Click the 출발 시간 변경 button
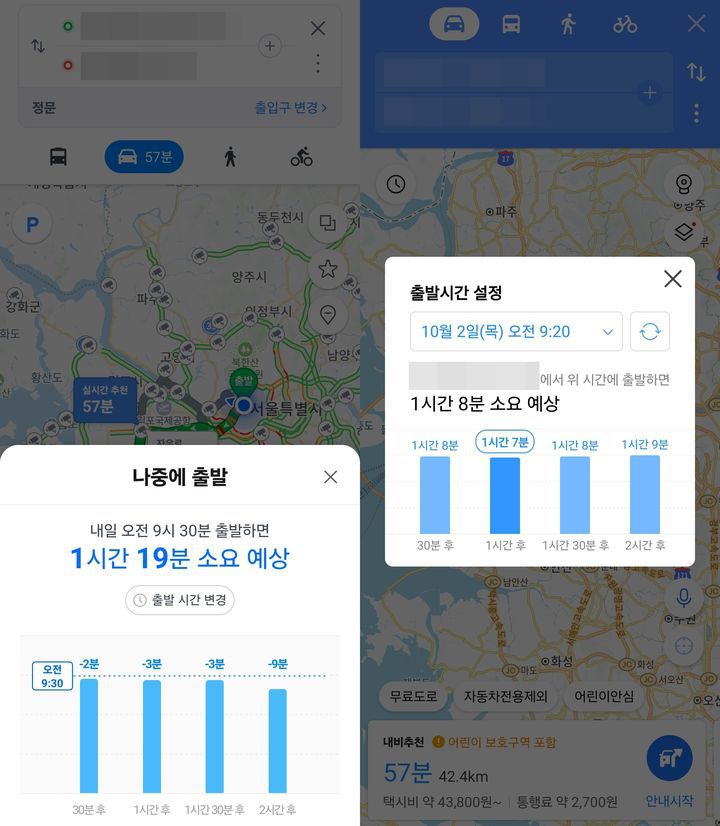 tap(179, 600)
